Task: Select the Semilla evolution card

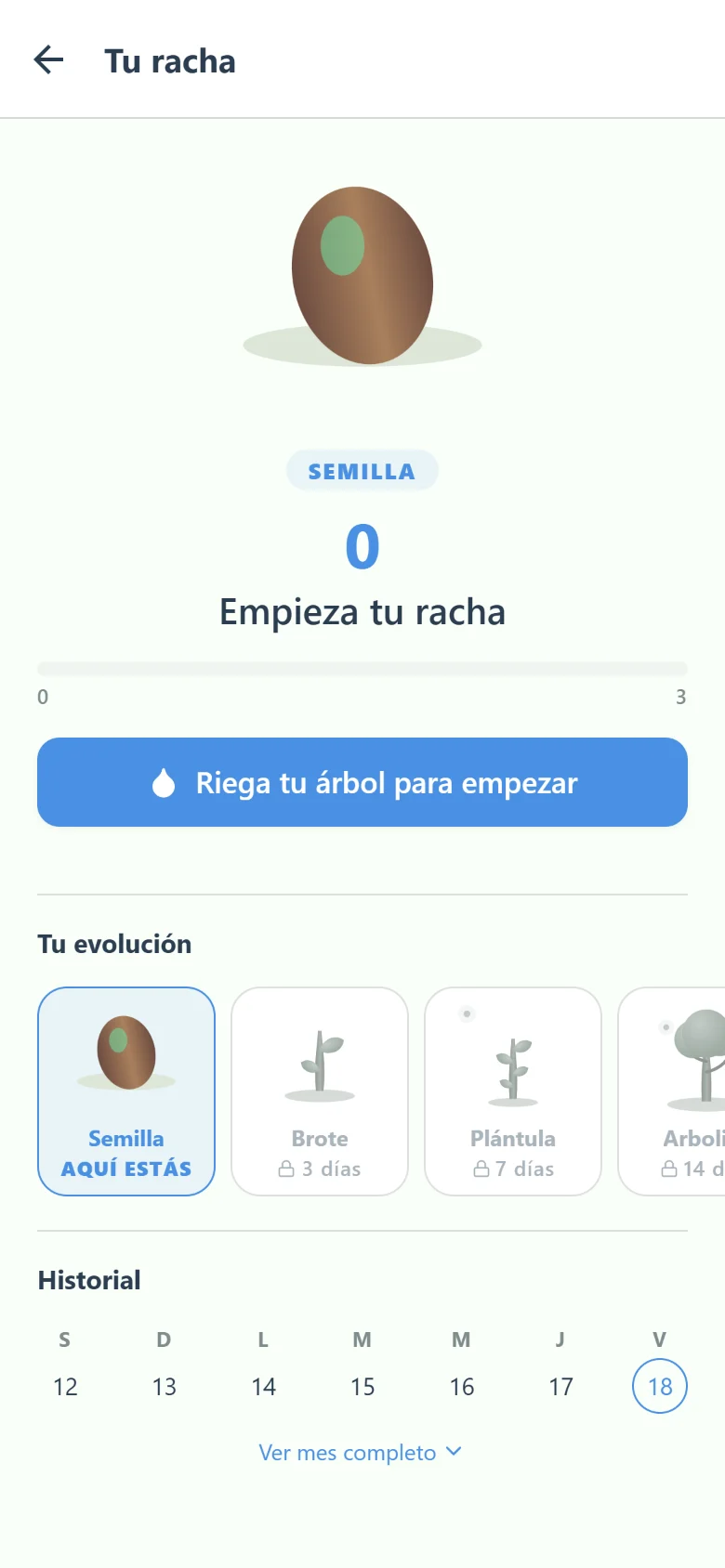Action: [x=126, y=1091]
